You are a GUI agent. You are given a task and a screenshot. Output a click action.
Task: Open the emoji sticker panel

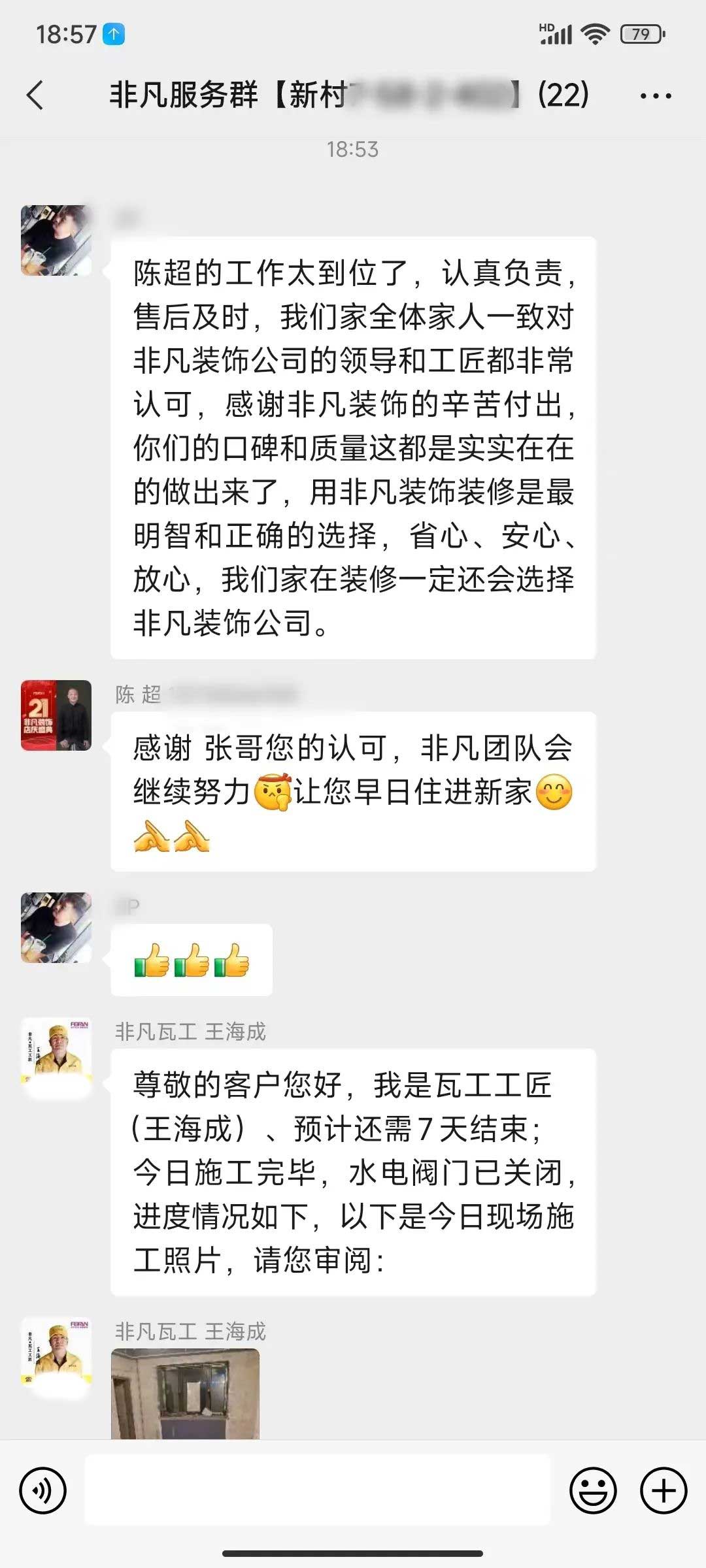pos(593,1490)
